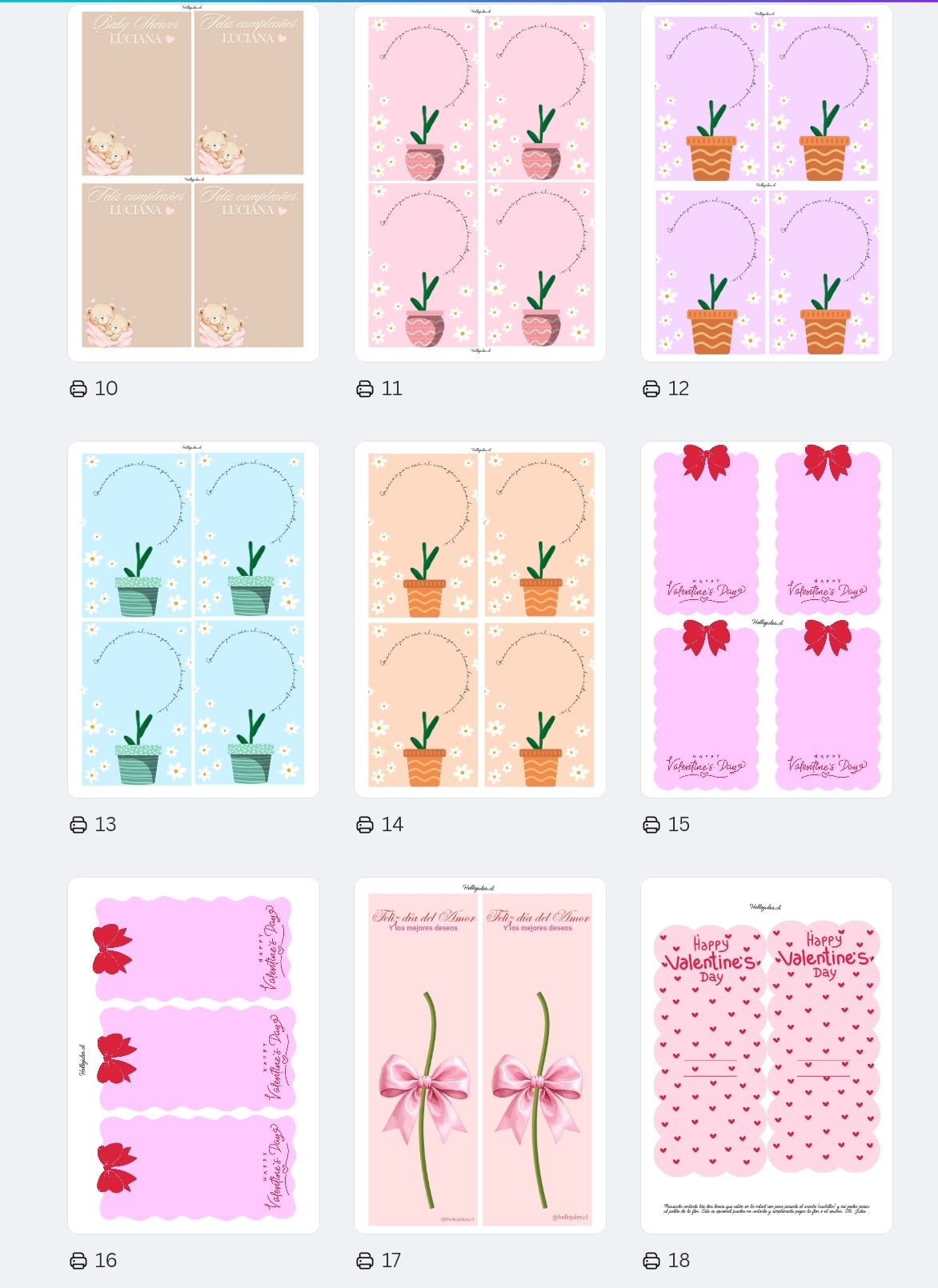
Task: Open page 16 with three horizontal bow tags
Action: tap(193, 1055)
